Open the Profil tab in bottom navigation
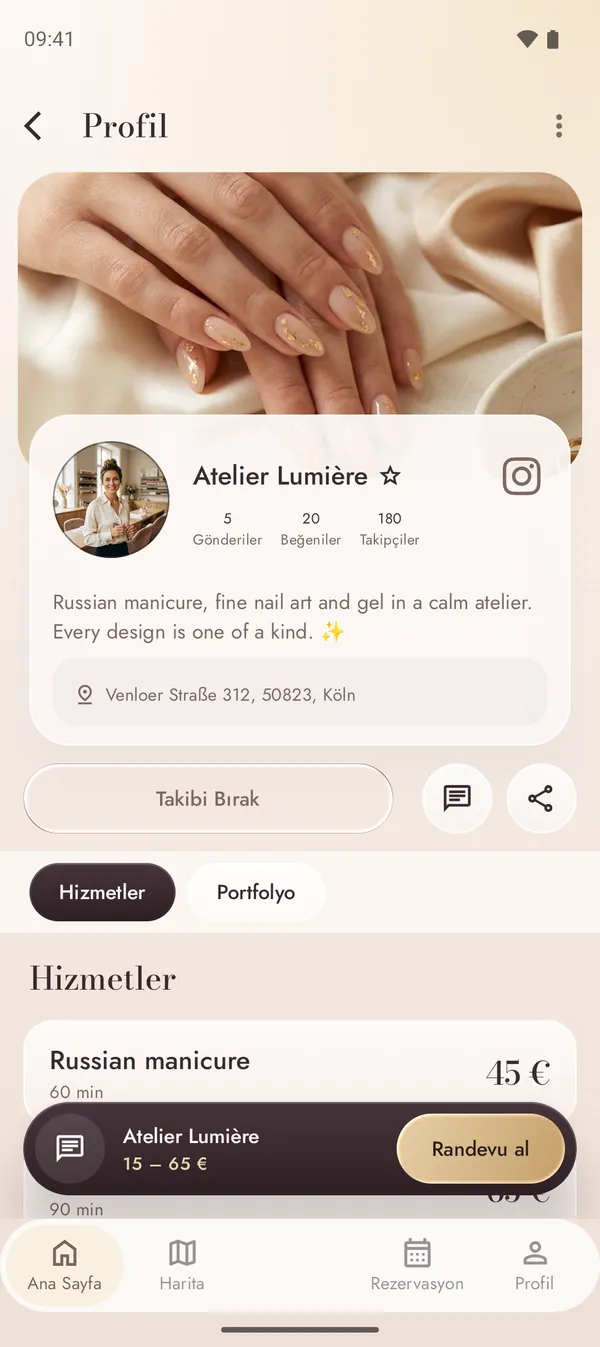Viewport: 600px width, 1347px height. coord(534,1265)
